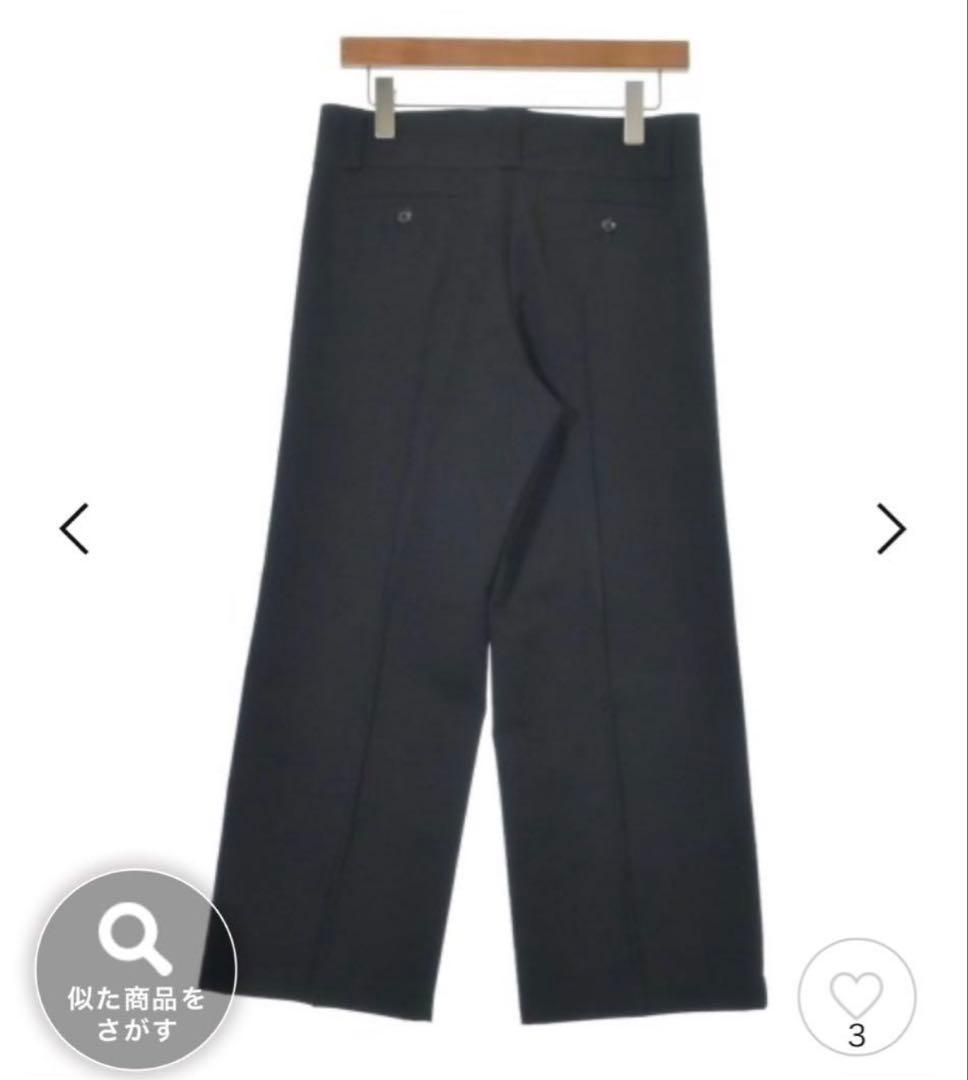
Task: Show the next product photo
Action: 890,529
